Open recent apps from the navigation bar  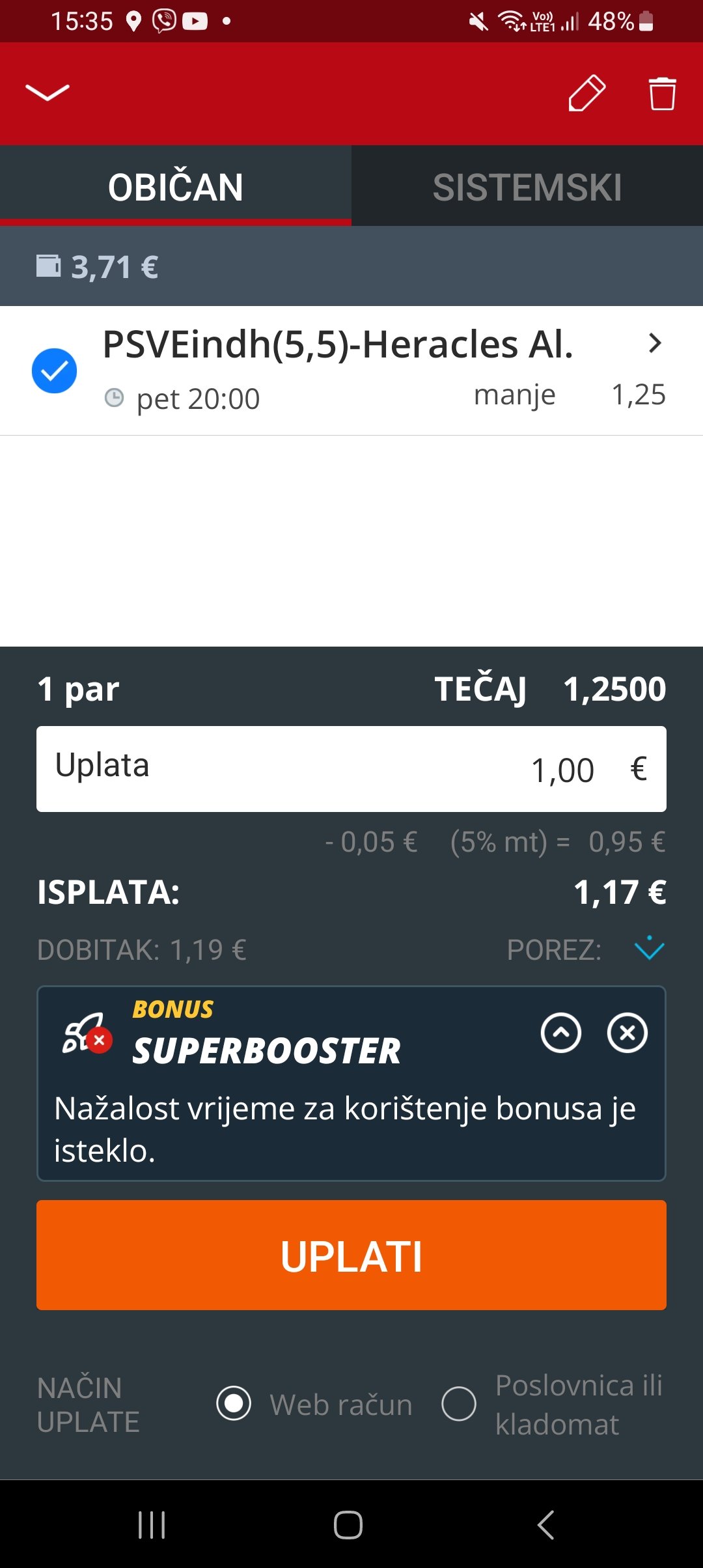coord(152,1525)
